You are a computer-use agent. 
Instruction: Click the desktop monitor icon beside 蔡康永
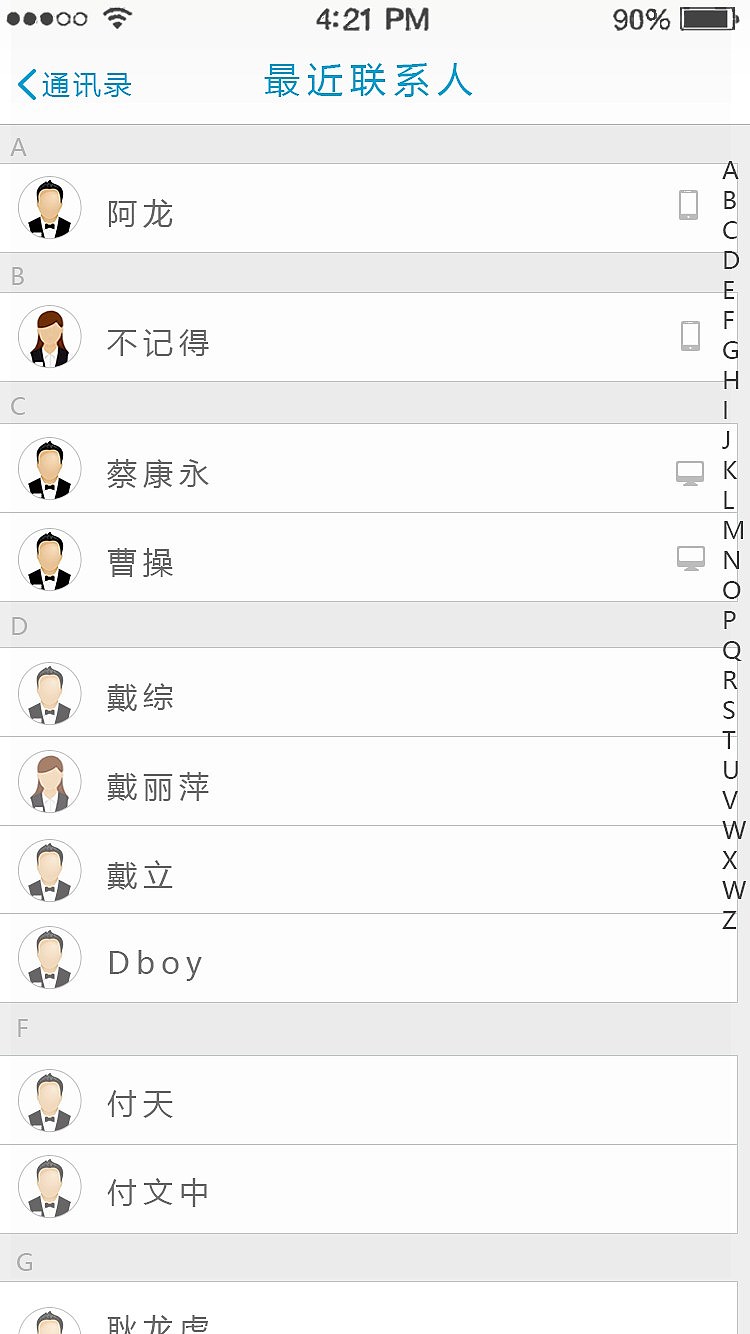pos(688,470)
